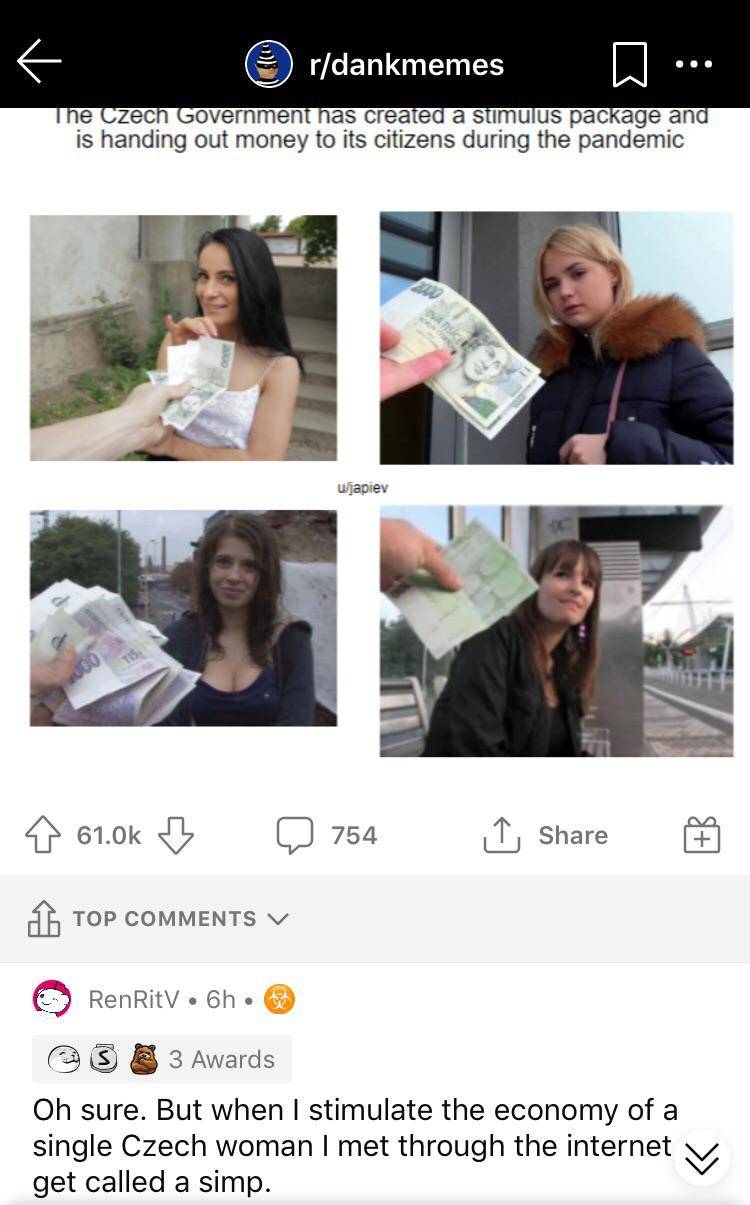The width and height of the screenshot is (750, 1205).
Task: Give an award with the gift icon
Action: 701,835
